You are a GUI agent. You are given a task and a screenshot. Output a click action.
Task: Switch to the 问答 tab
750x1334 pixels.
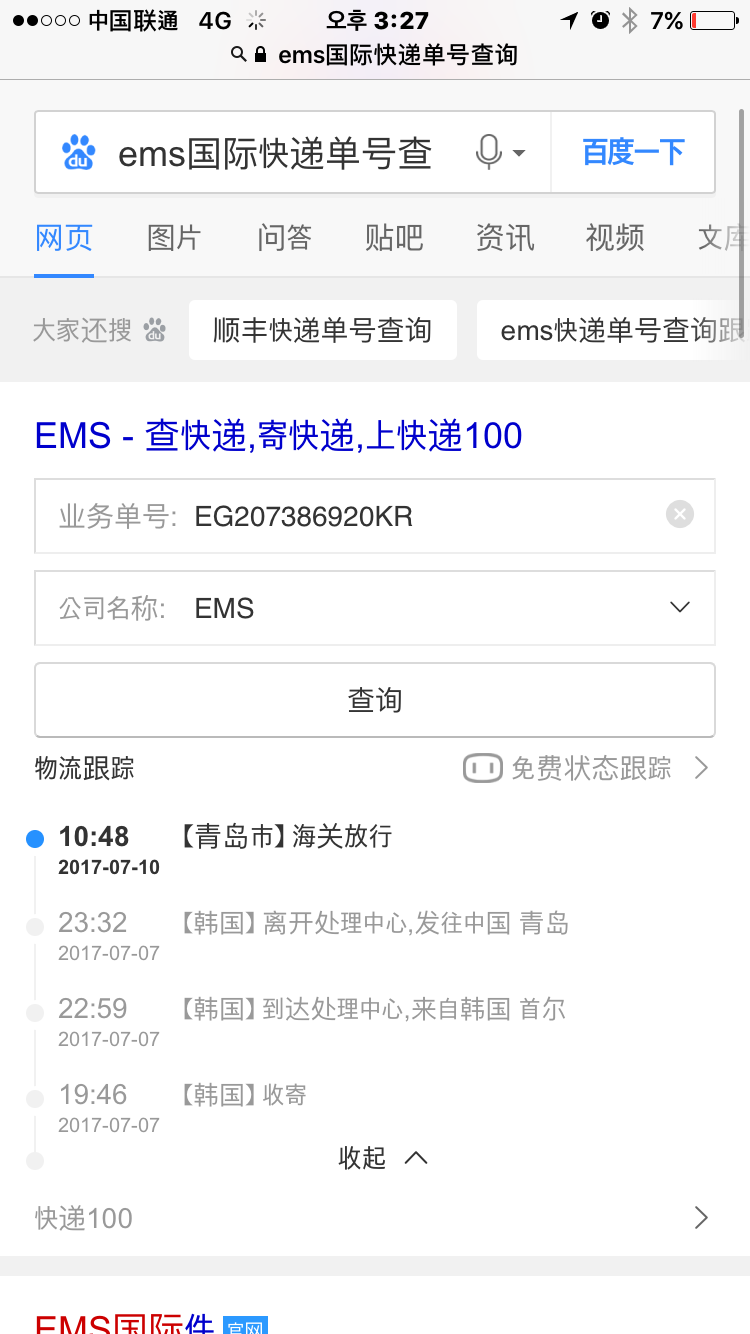click(284, 238)
